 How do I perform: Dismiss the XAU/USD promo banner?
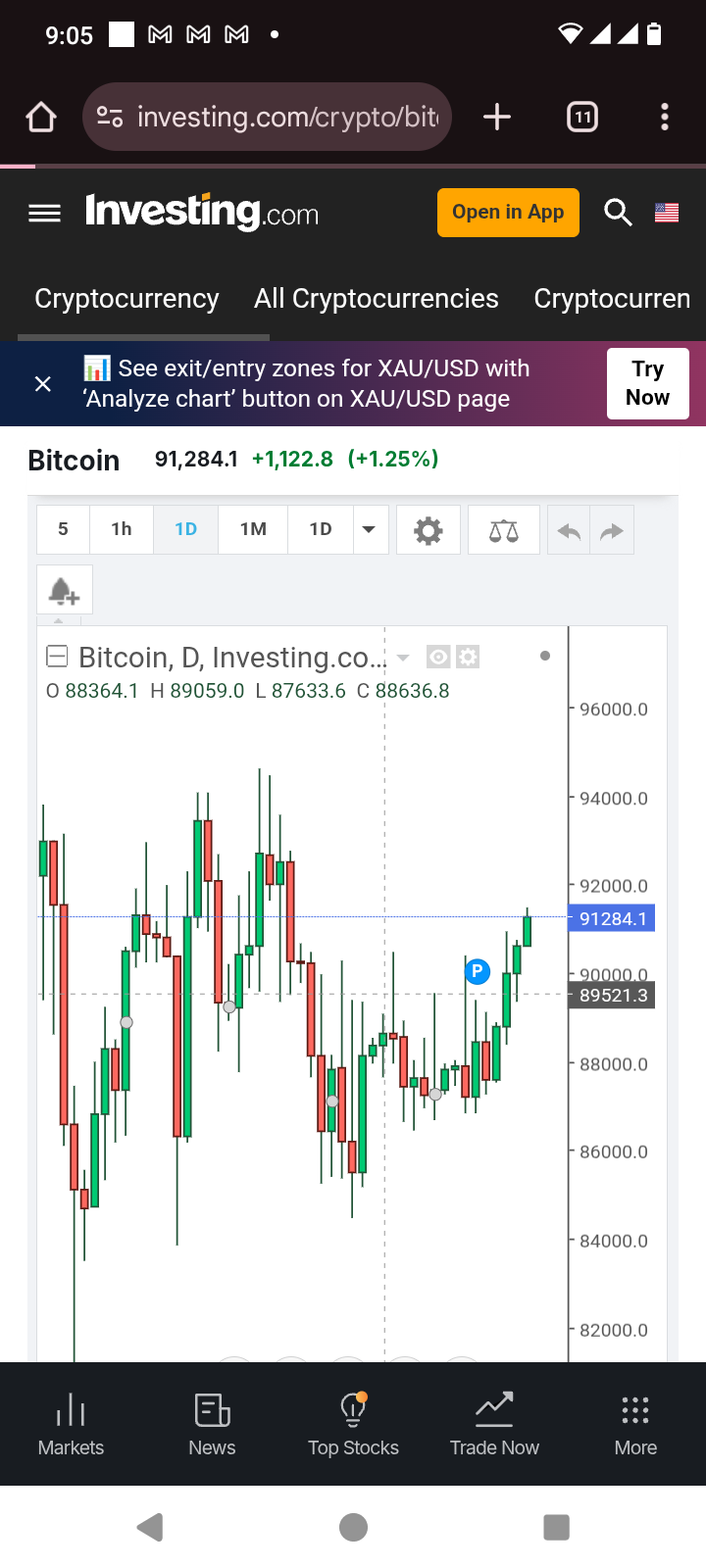point(43,384)
